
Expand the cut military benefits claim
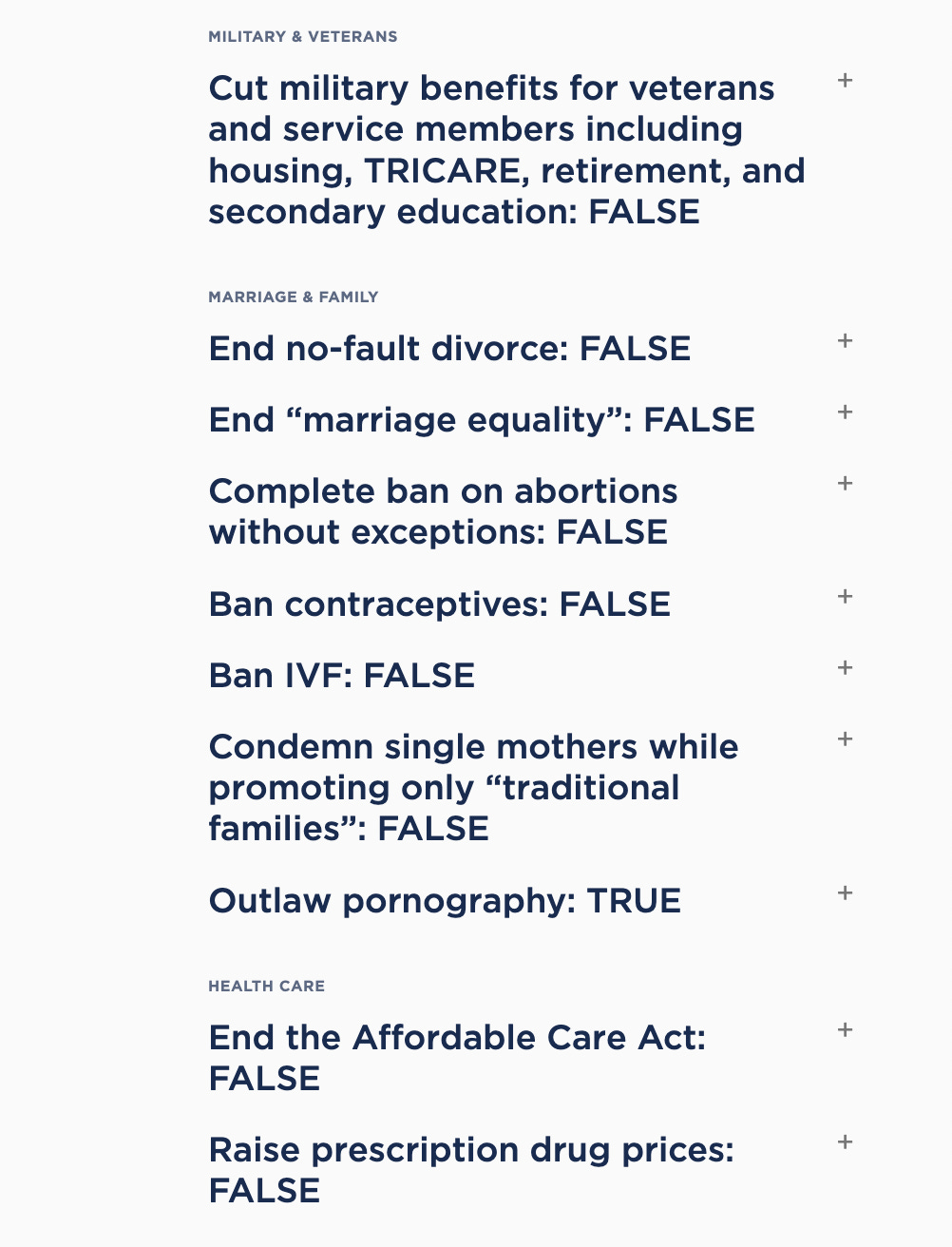click(x=845, y=81)
